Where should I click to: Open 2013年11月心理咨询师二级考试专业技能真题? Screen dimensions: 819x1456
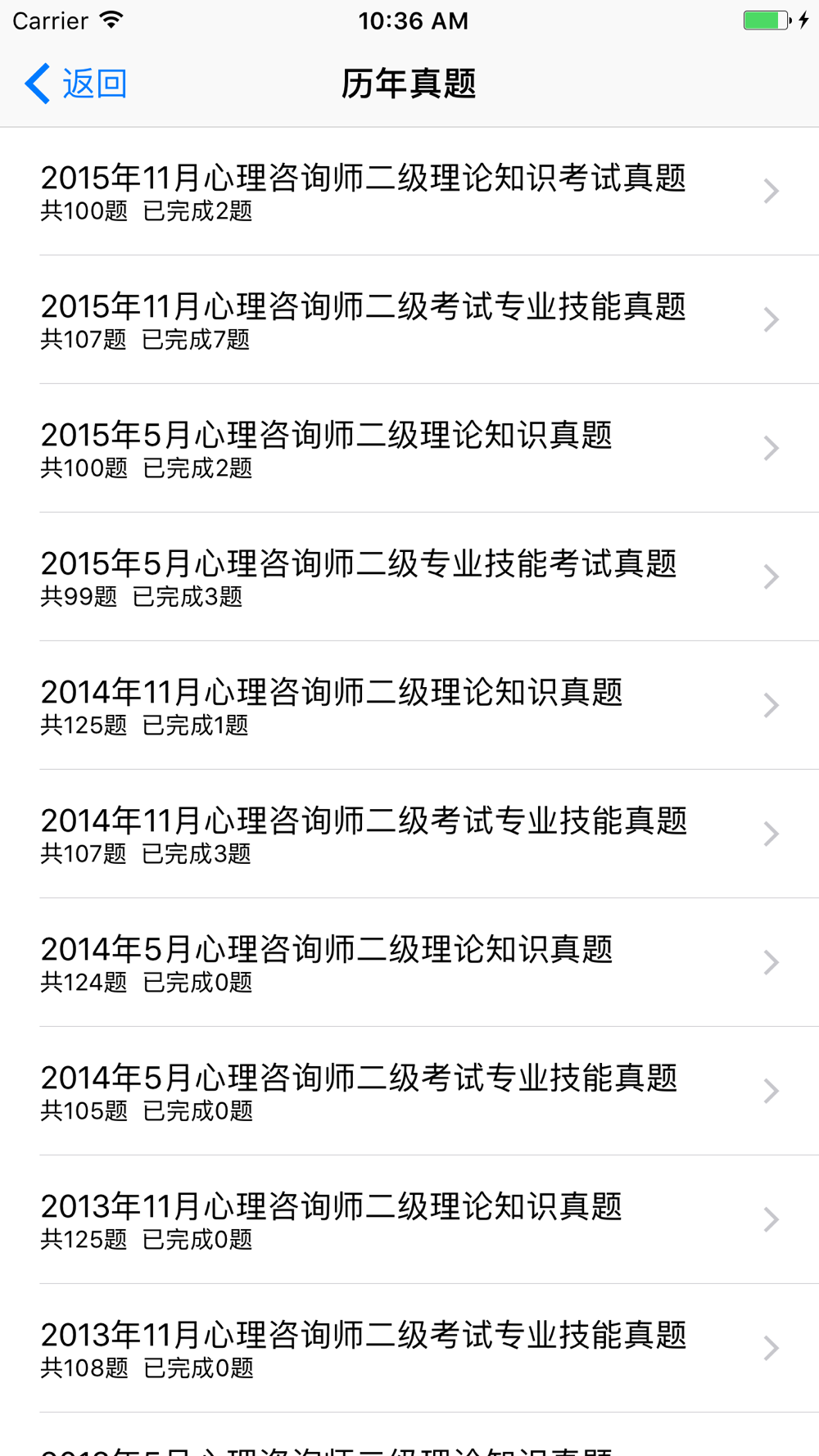point(409,1349)
